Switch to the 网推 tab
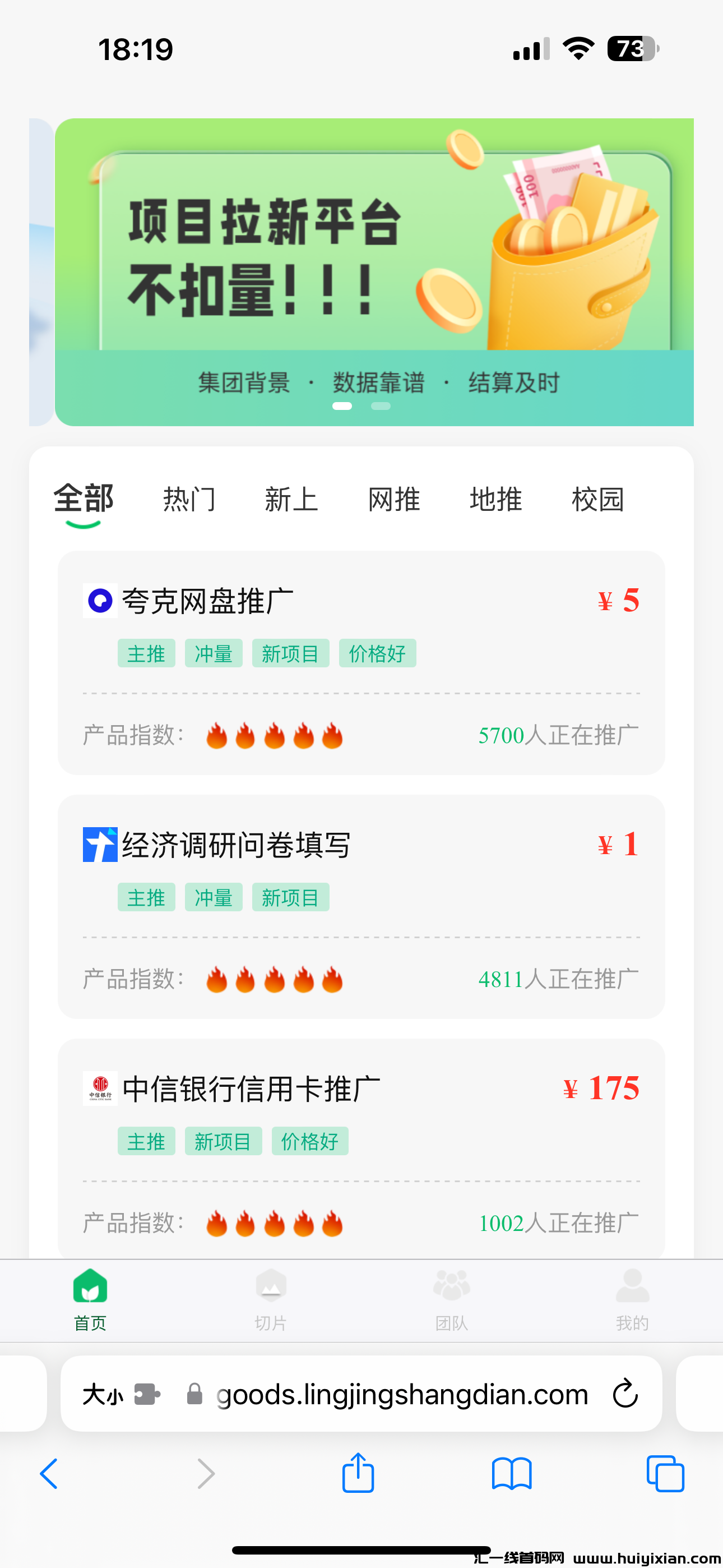 394,499
